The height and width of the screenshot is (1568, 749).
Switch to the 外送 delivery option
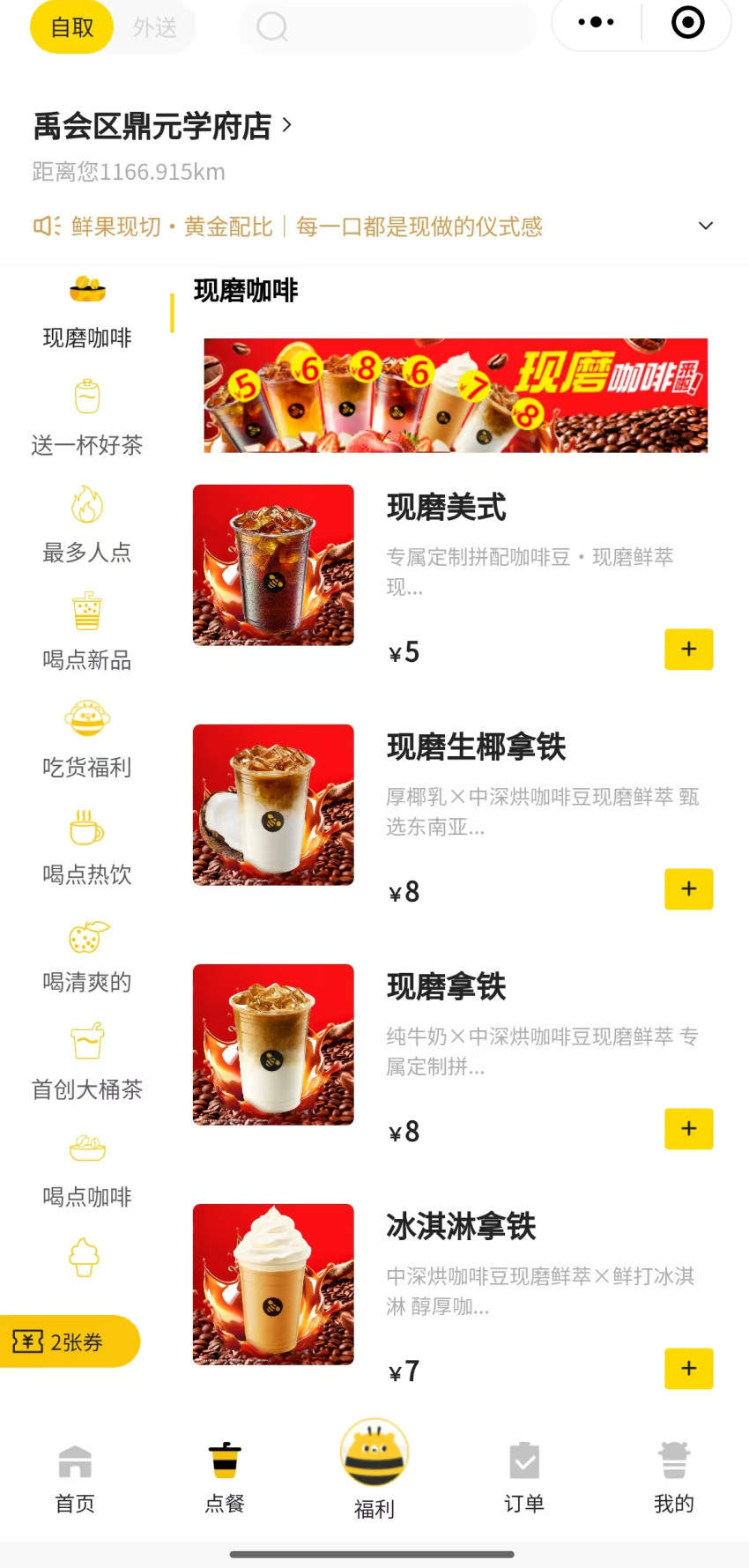click(155, 27)
